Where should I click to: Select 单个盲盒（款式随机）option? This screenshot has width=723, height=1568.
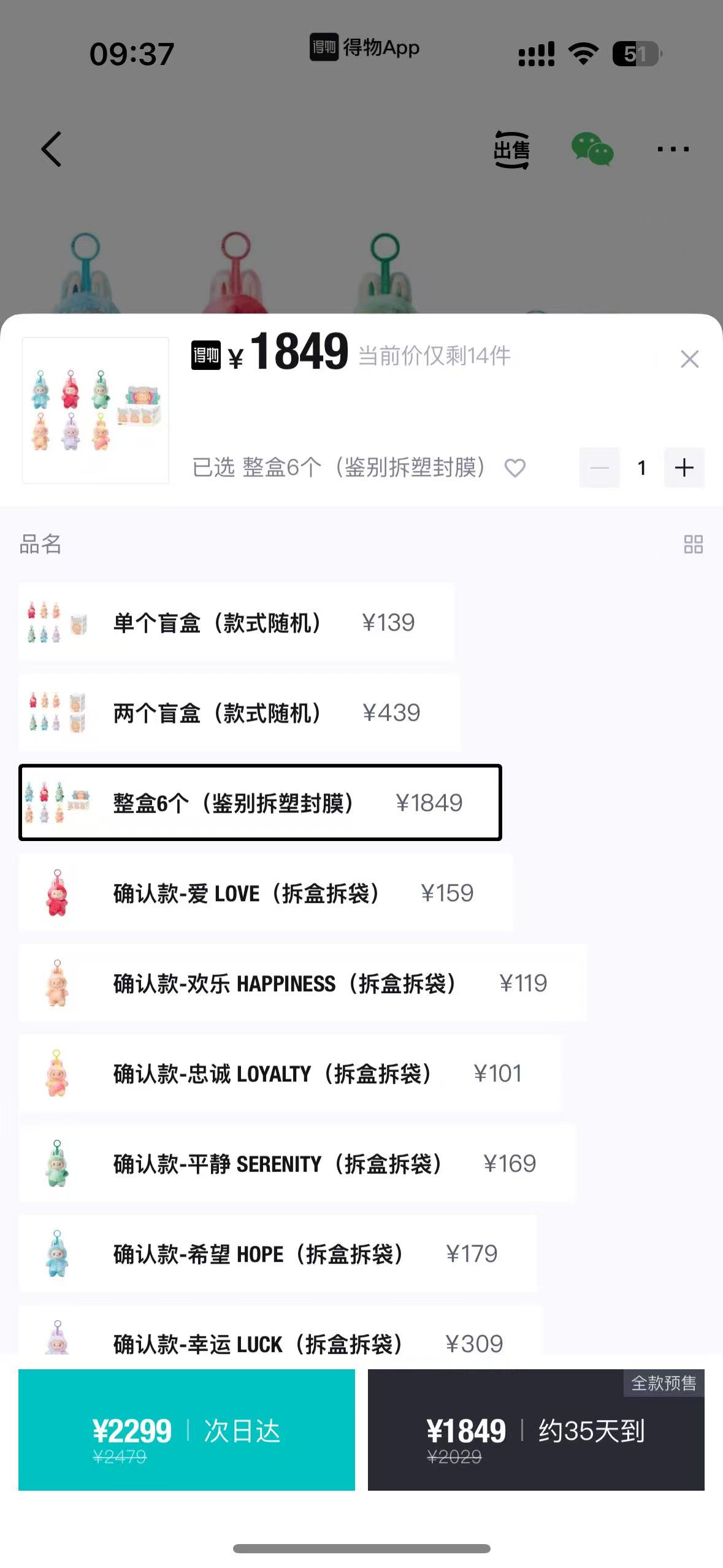click(x=236, y=623)
